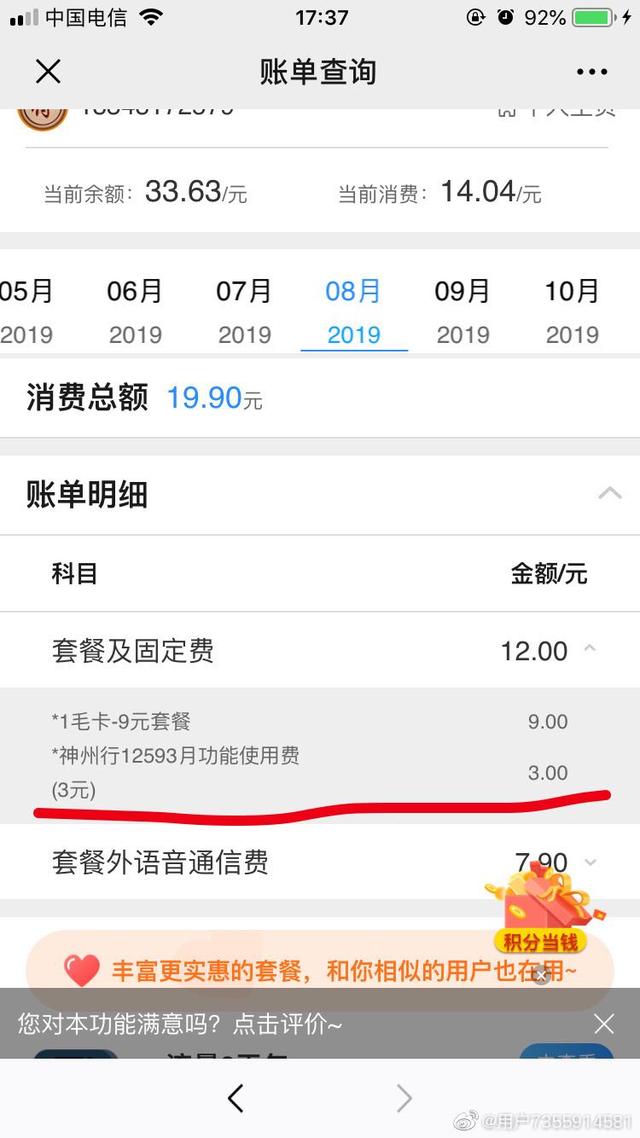
Task: Select the 08月 2019 month tab
Action: click(354, 311)
